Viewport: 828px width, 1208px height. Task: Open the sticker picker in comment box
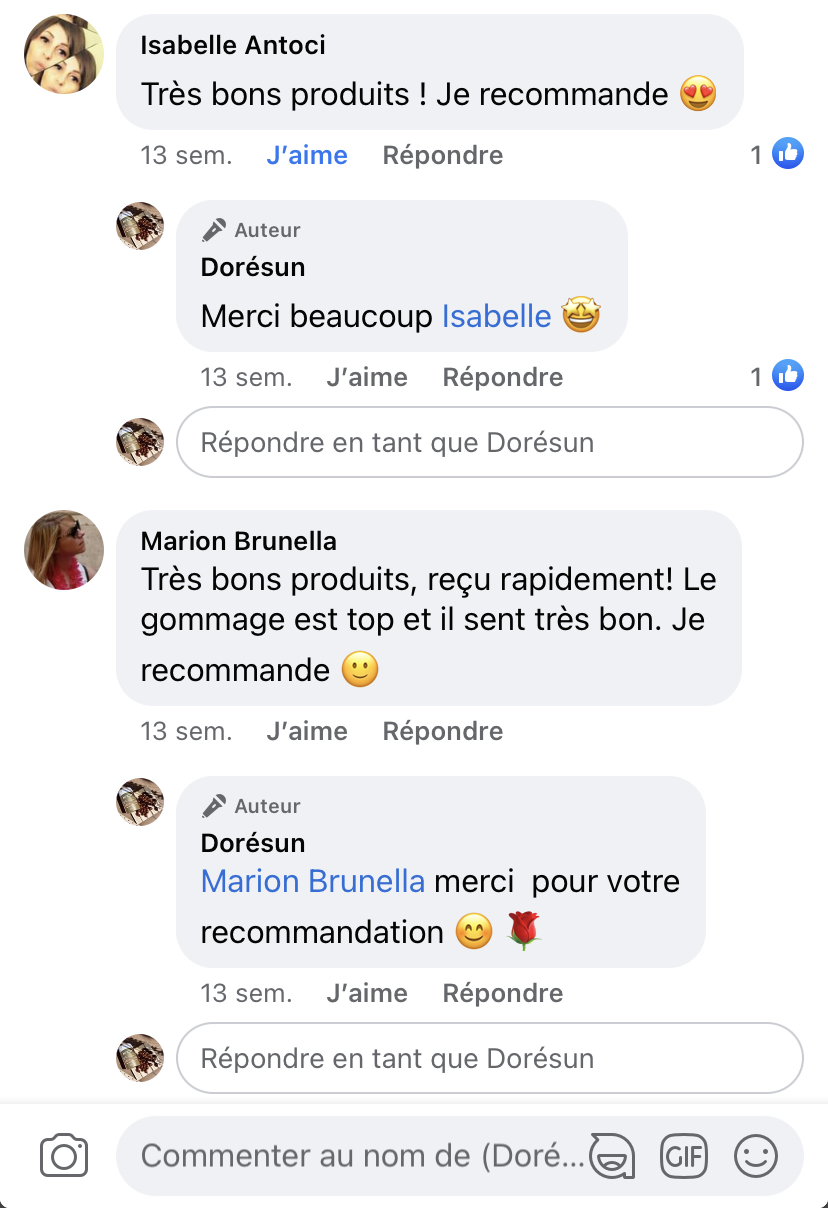tap(610, 1157)
